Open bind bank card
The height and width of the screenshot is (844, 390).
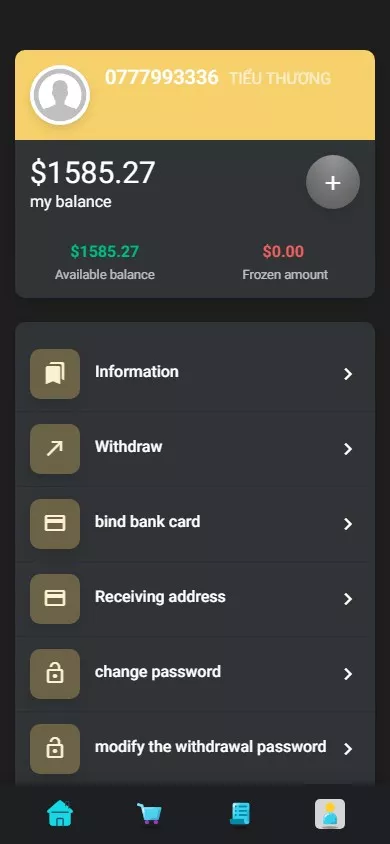[195, 524]
